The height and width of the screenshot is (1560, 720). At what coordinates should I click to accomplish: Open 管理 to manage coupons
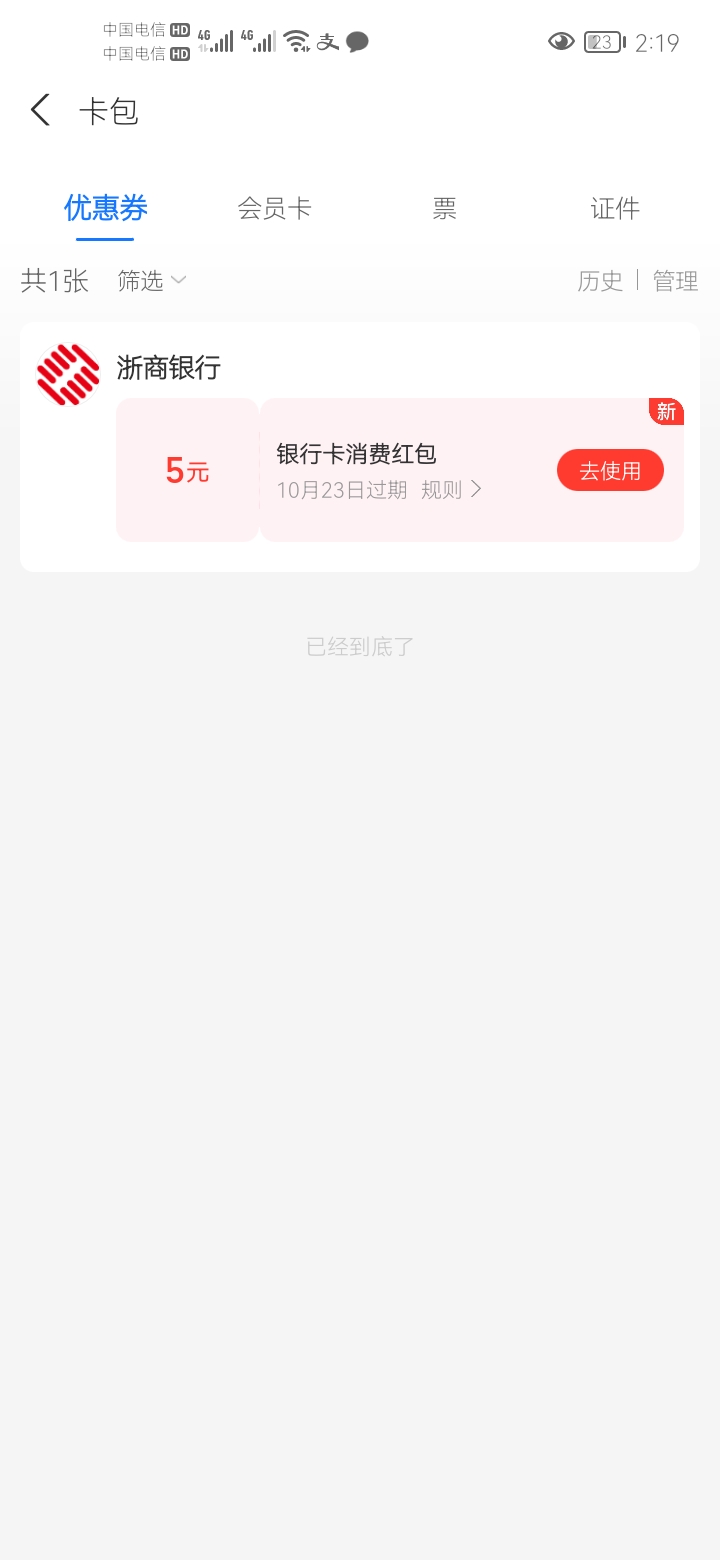(x=675, y=281)
